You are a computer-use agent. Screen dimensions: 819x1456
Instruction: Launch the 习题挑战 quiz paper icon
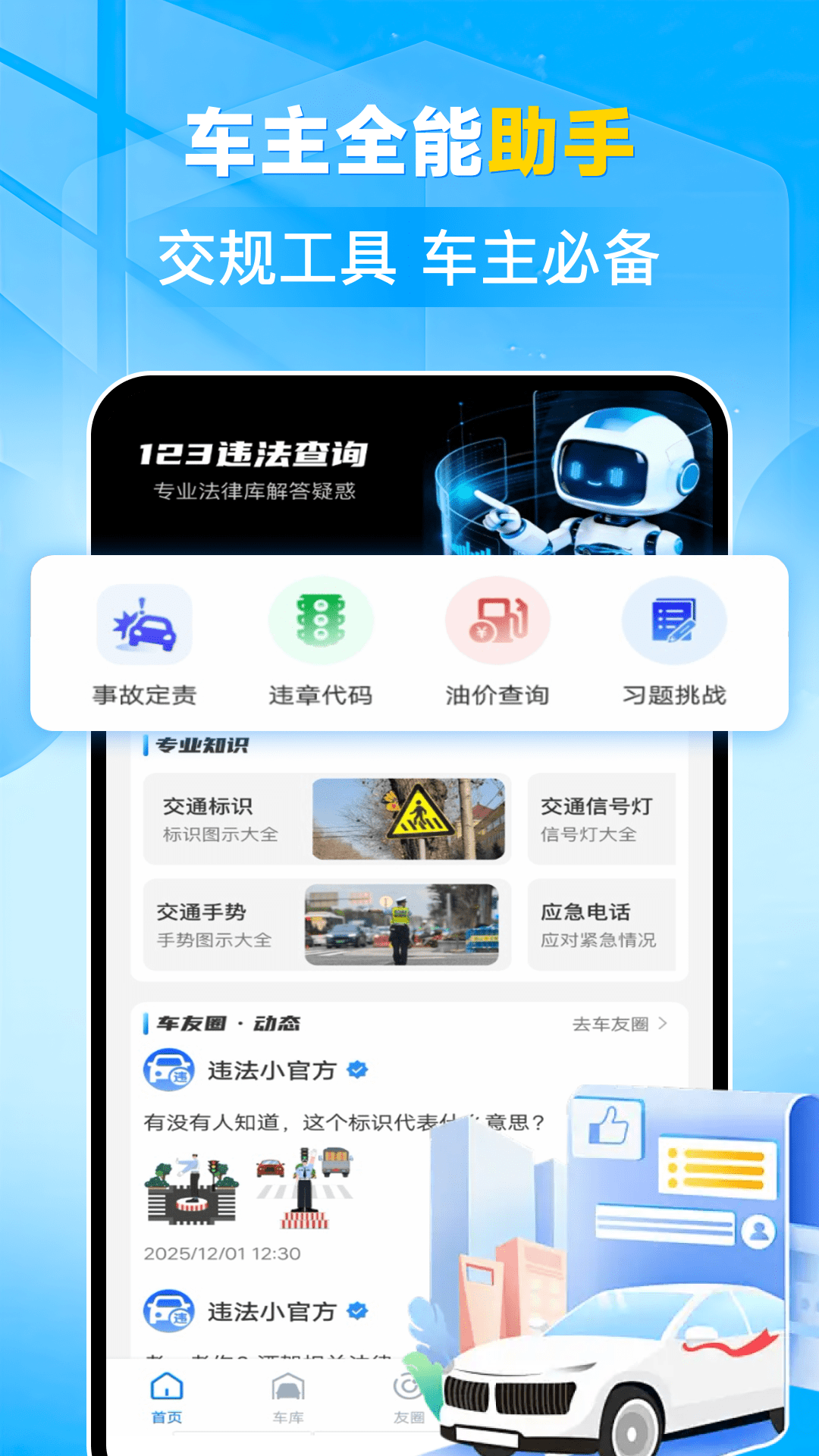(x=672, y=620)
